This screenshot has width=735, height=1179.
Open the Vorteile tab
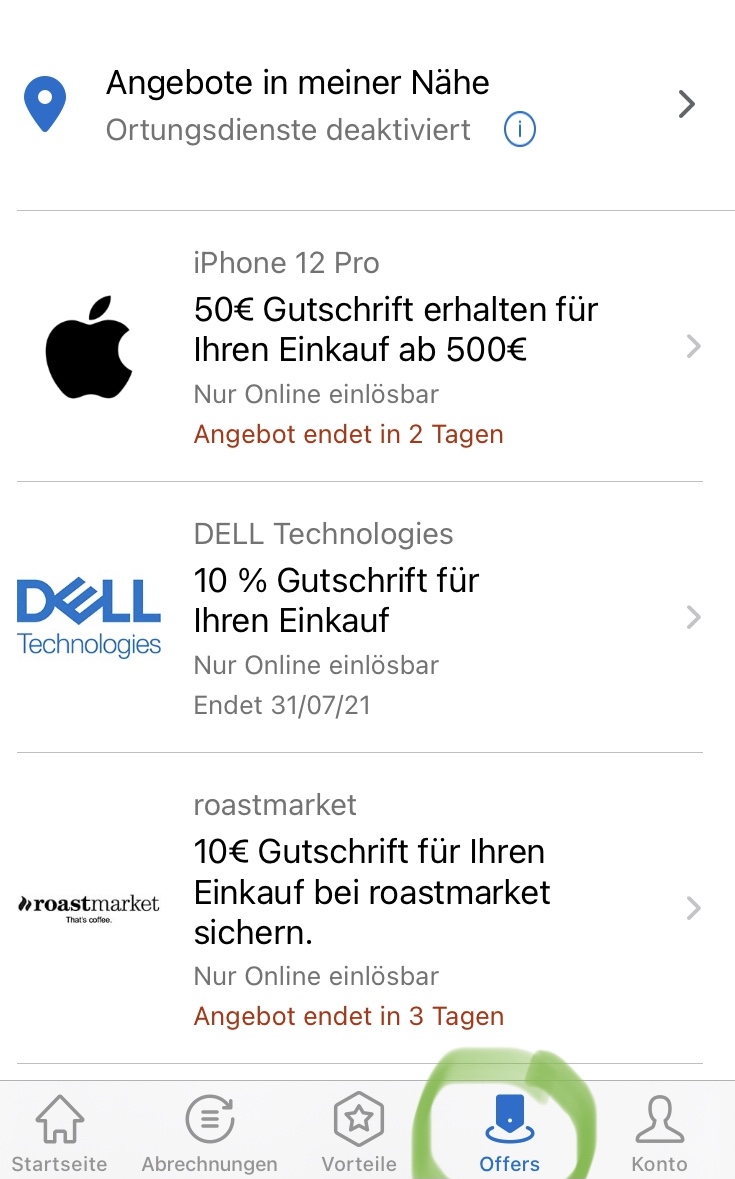[x=359, y=1134]
